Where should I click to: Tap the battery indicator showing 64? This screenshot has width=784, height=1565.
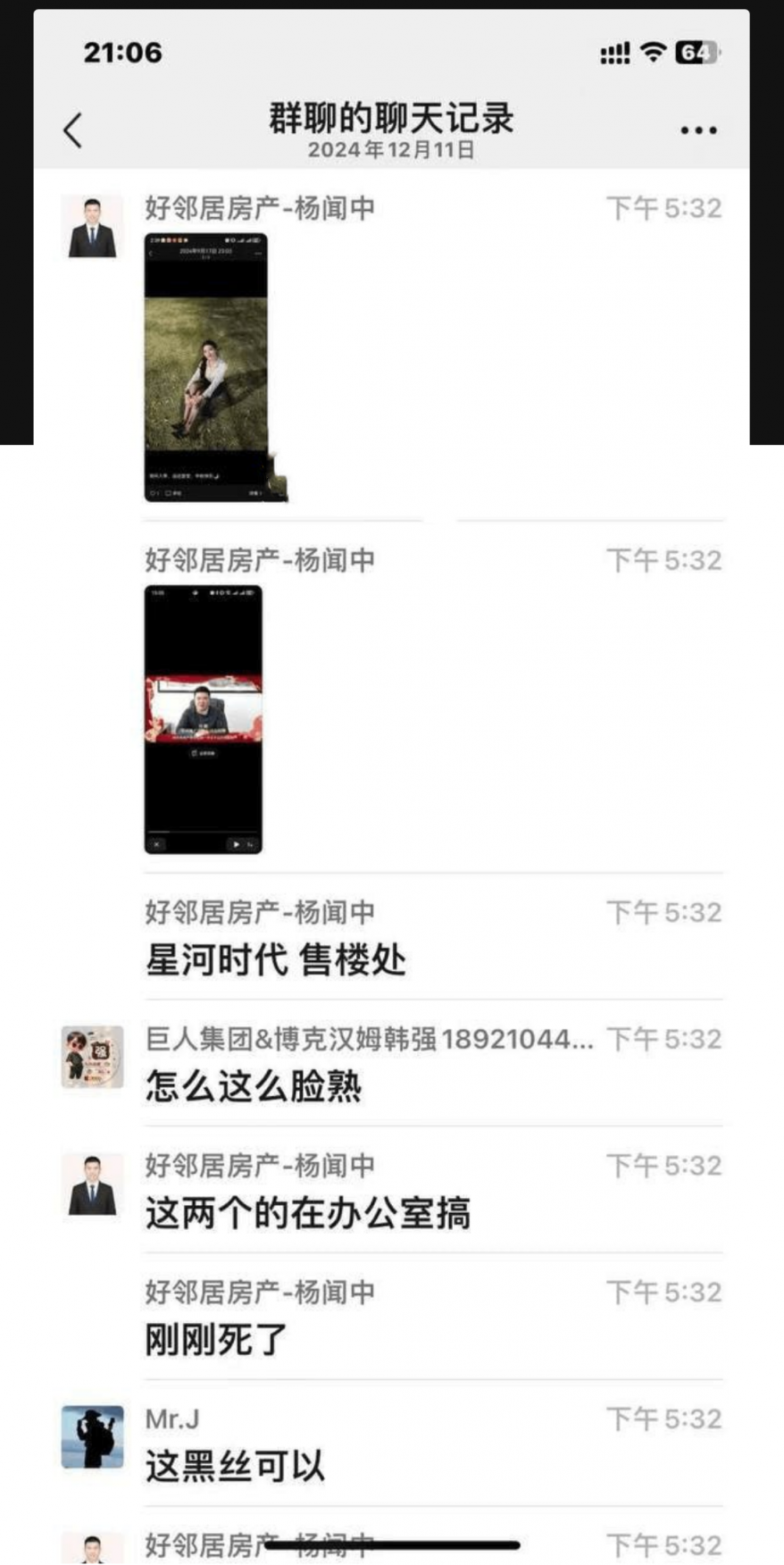(x=696, y=54)
